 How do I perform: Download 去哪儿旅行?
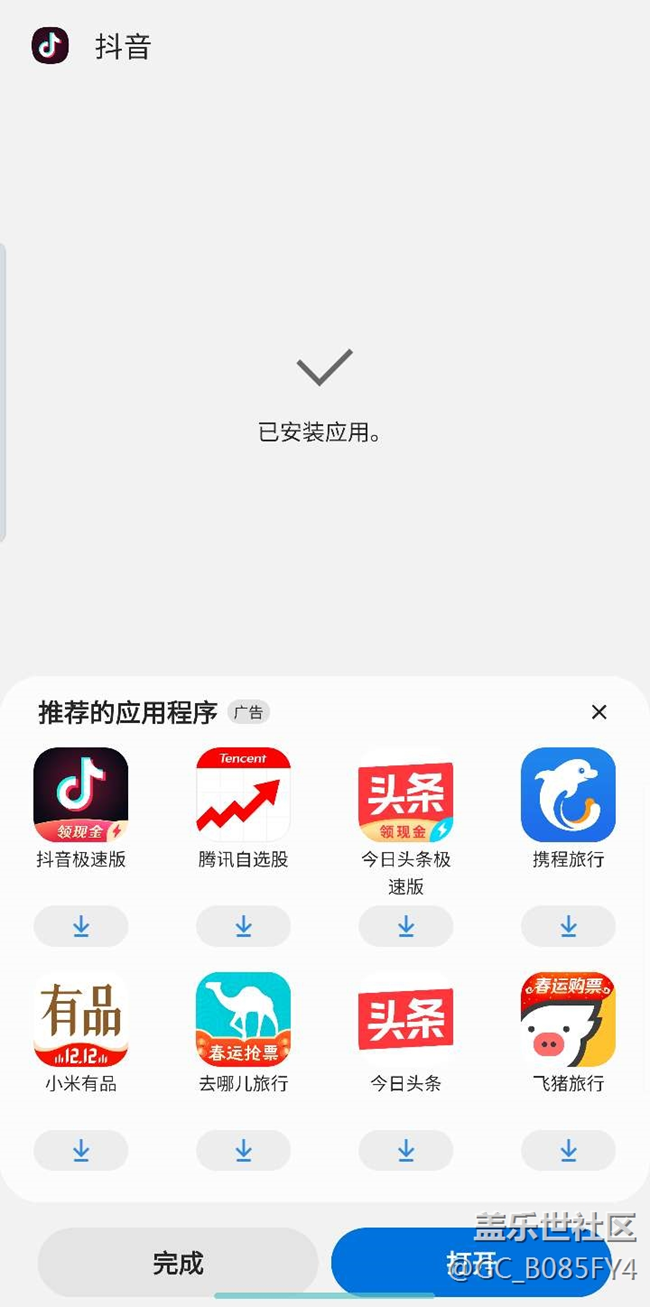[x=243, y=1151]
